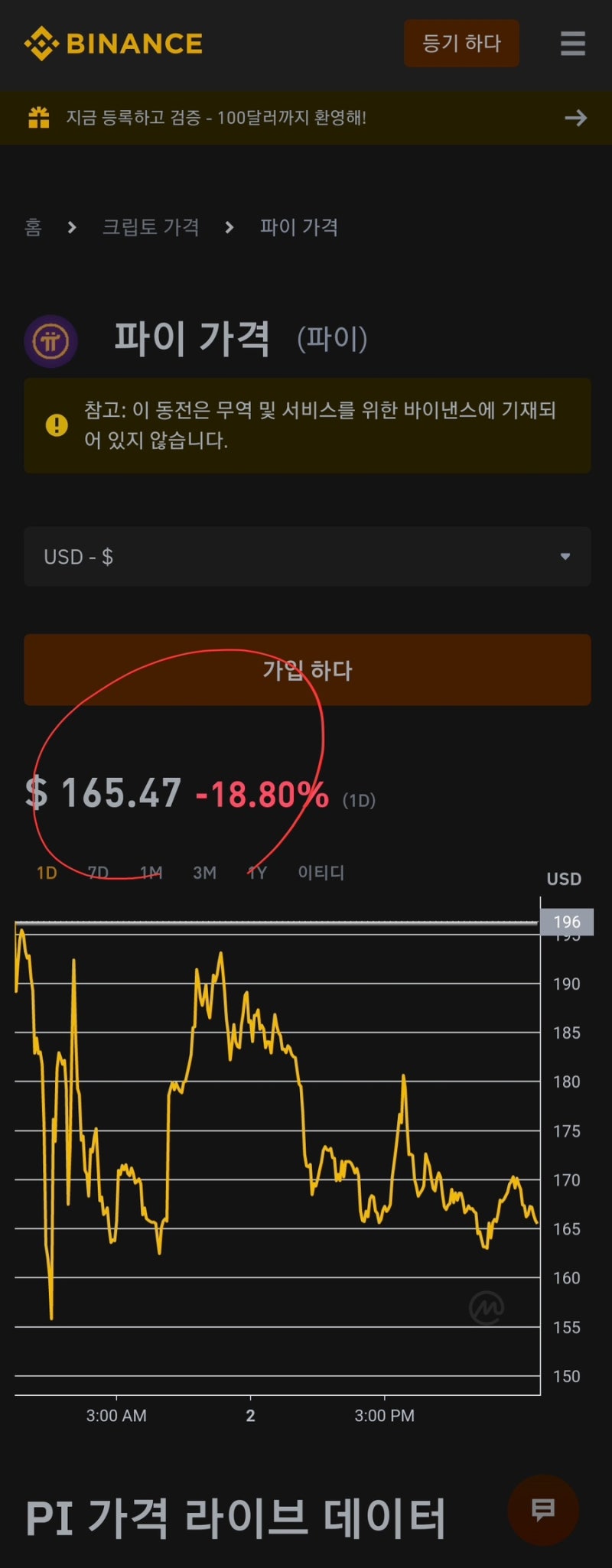
Task: Click the arrow on the welcome banner
Action: [x=576, y=118]
